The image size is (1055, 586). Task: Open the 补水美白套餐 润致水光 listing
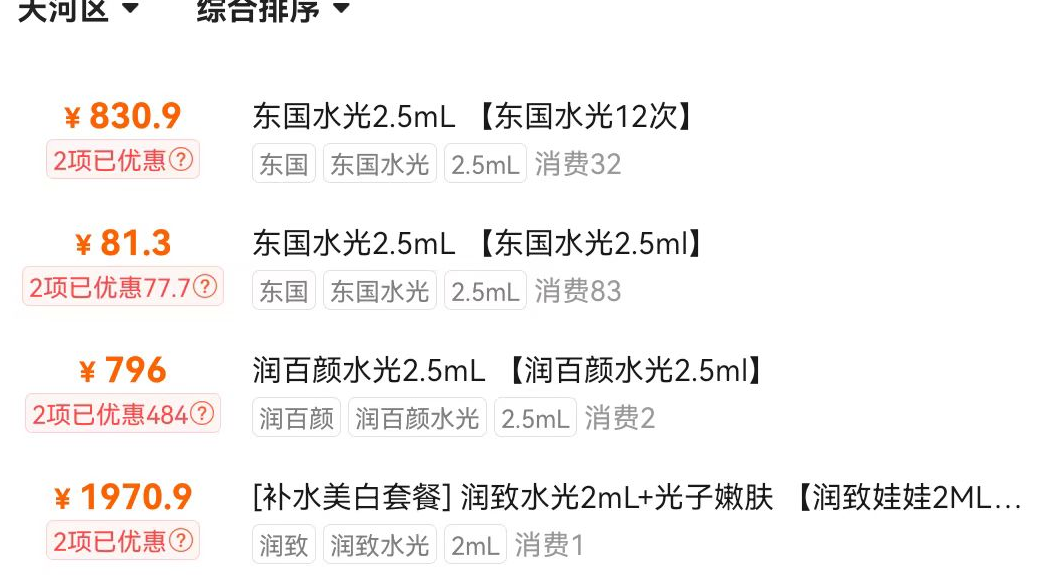tap(636, 497)
